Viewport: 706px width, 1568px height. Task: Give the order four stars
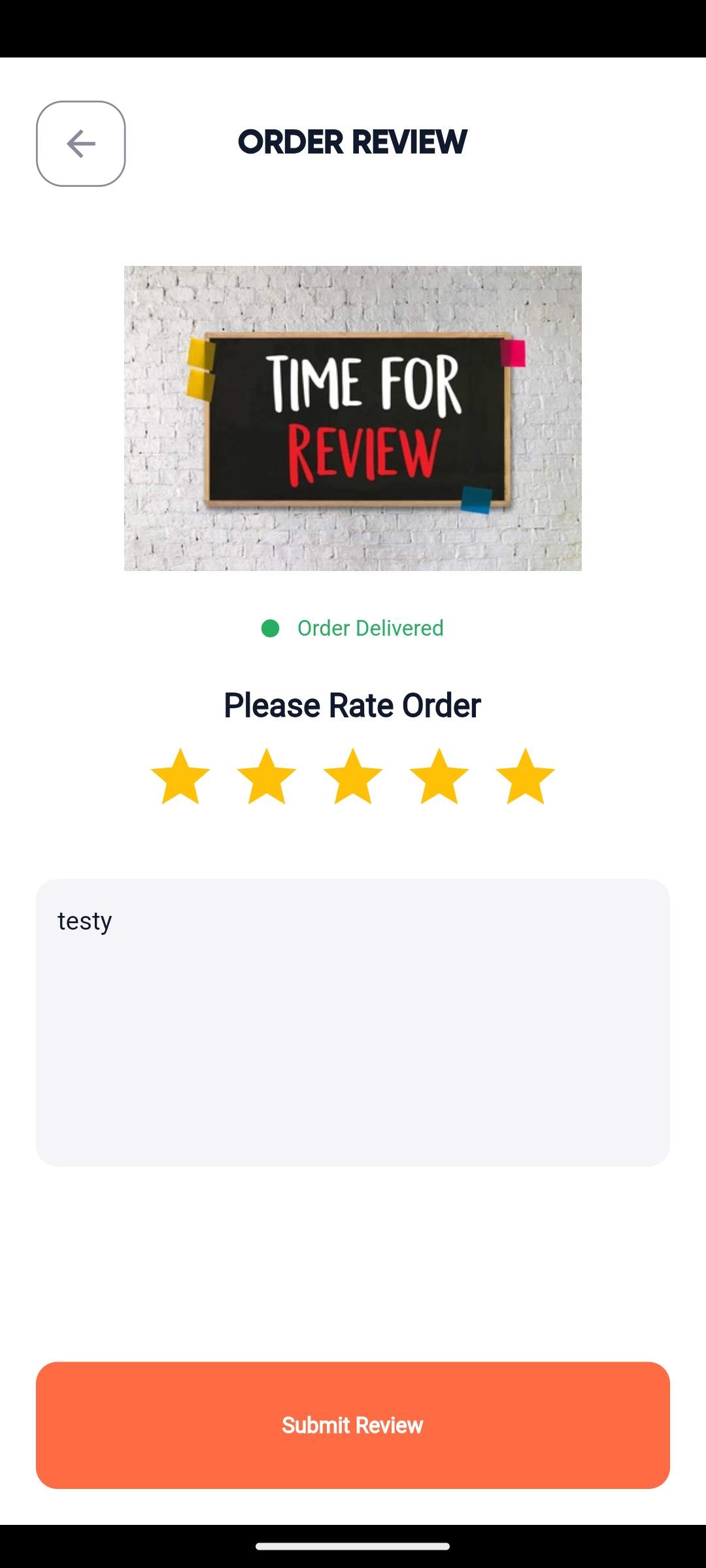pyautogui.click(x=439, y=777)
